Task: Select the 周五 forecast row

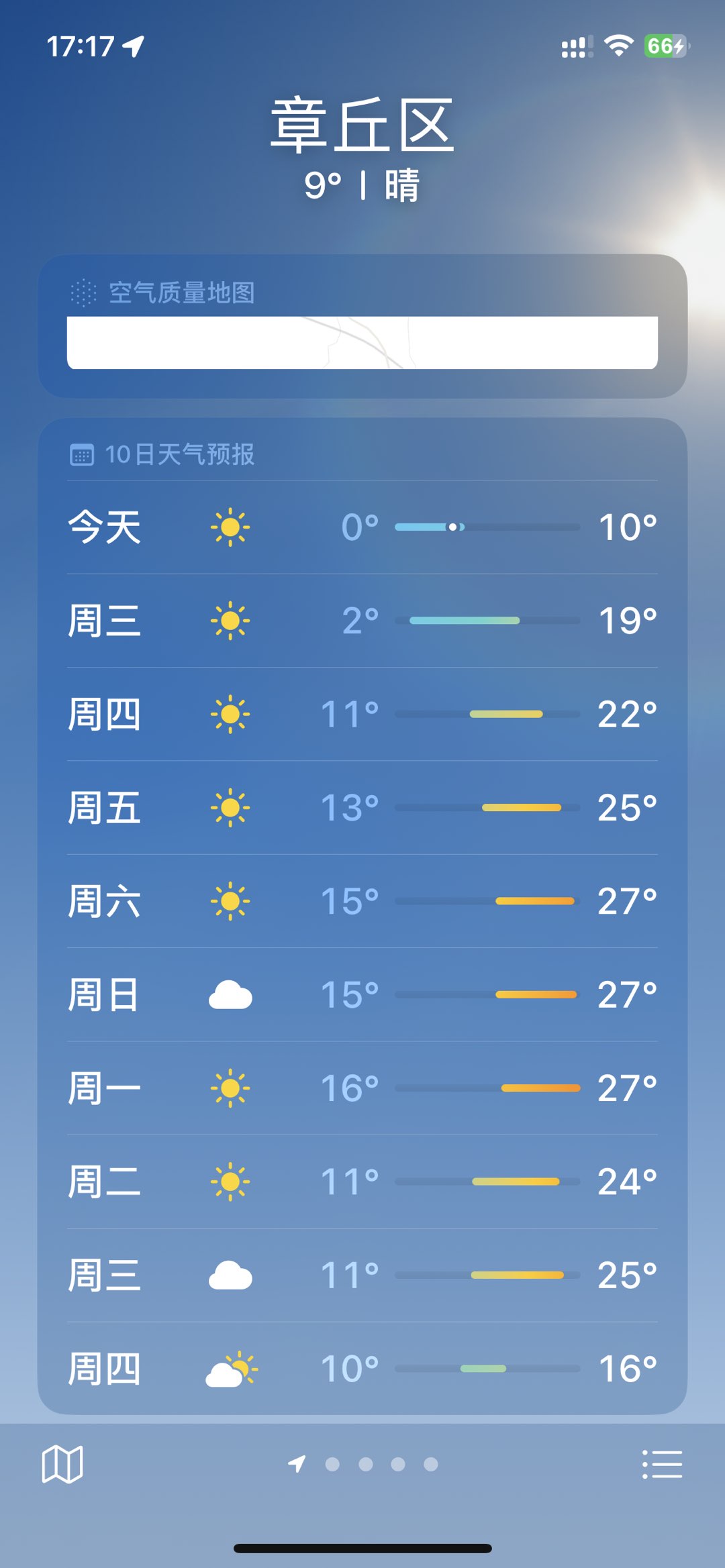Action: [x=362, y=807]
